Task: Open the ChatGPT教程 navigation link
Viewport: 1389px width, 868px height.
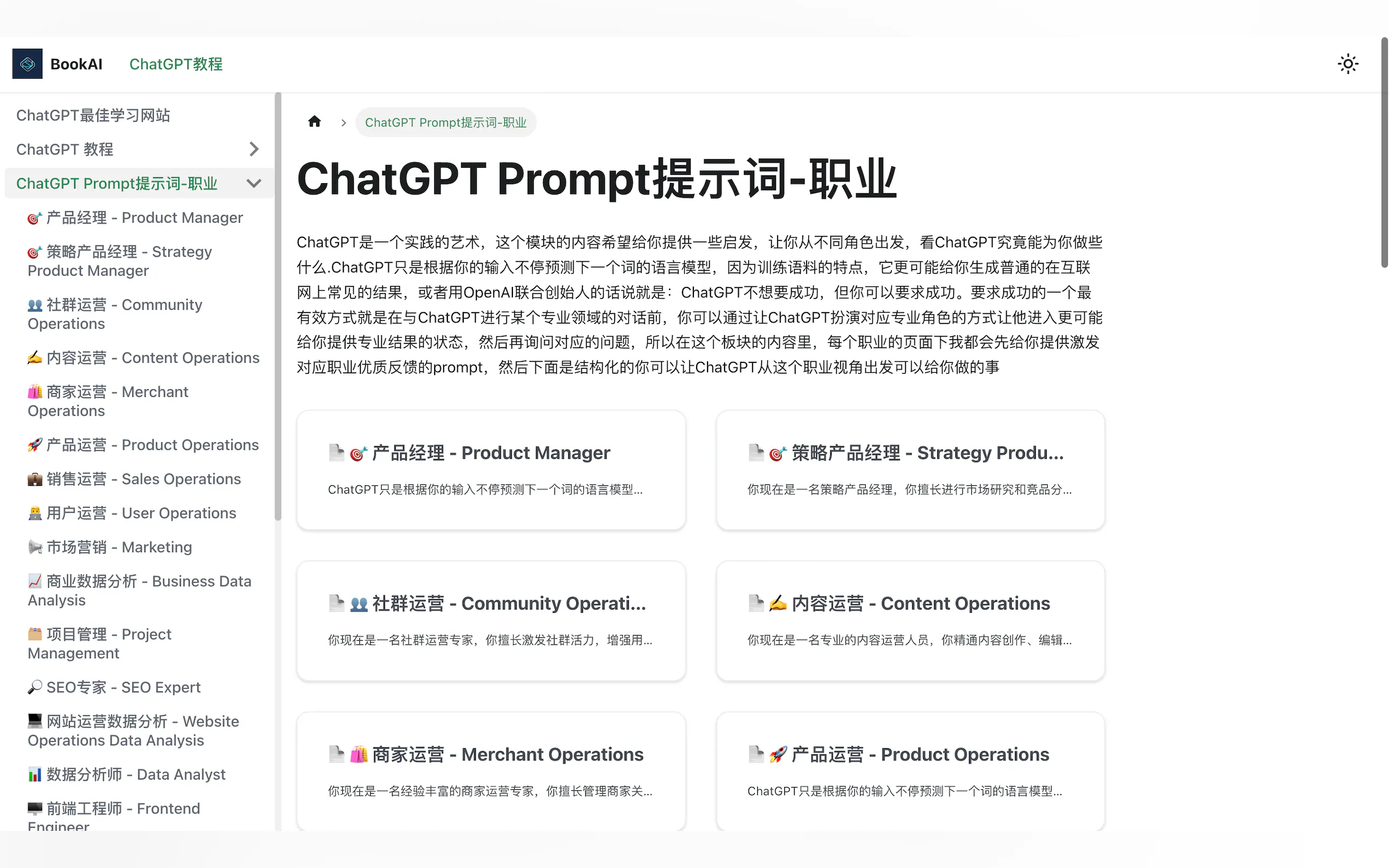Action: point(176,64)
